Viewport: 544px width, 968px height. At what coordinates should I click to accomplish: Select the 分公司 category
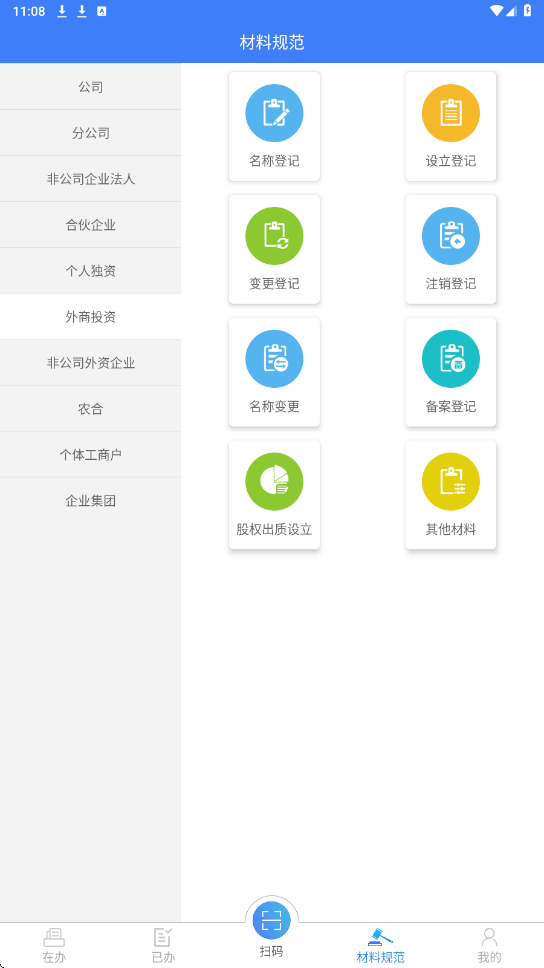coord(90,133)
